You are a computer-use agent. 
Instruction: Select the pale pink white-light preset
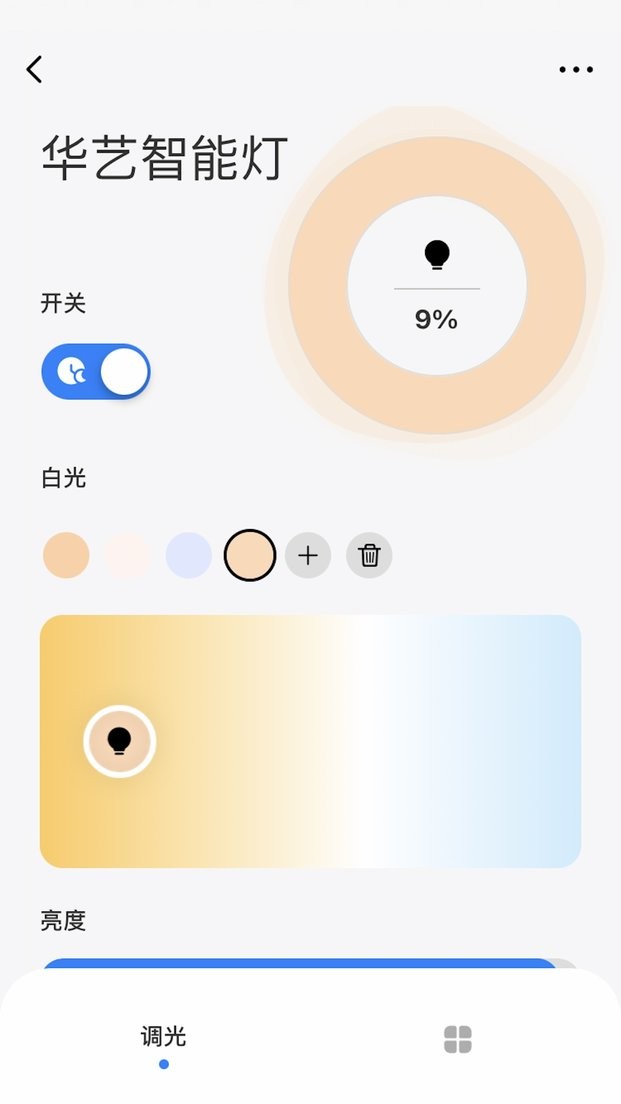[128, 555]
